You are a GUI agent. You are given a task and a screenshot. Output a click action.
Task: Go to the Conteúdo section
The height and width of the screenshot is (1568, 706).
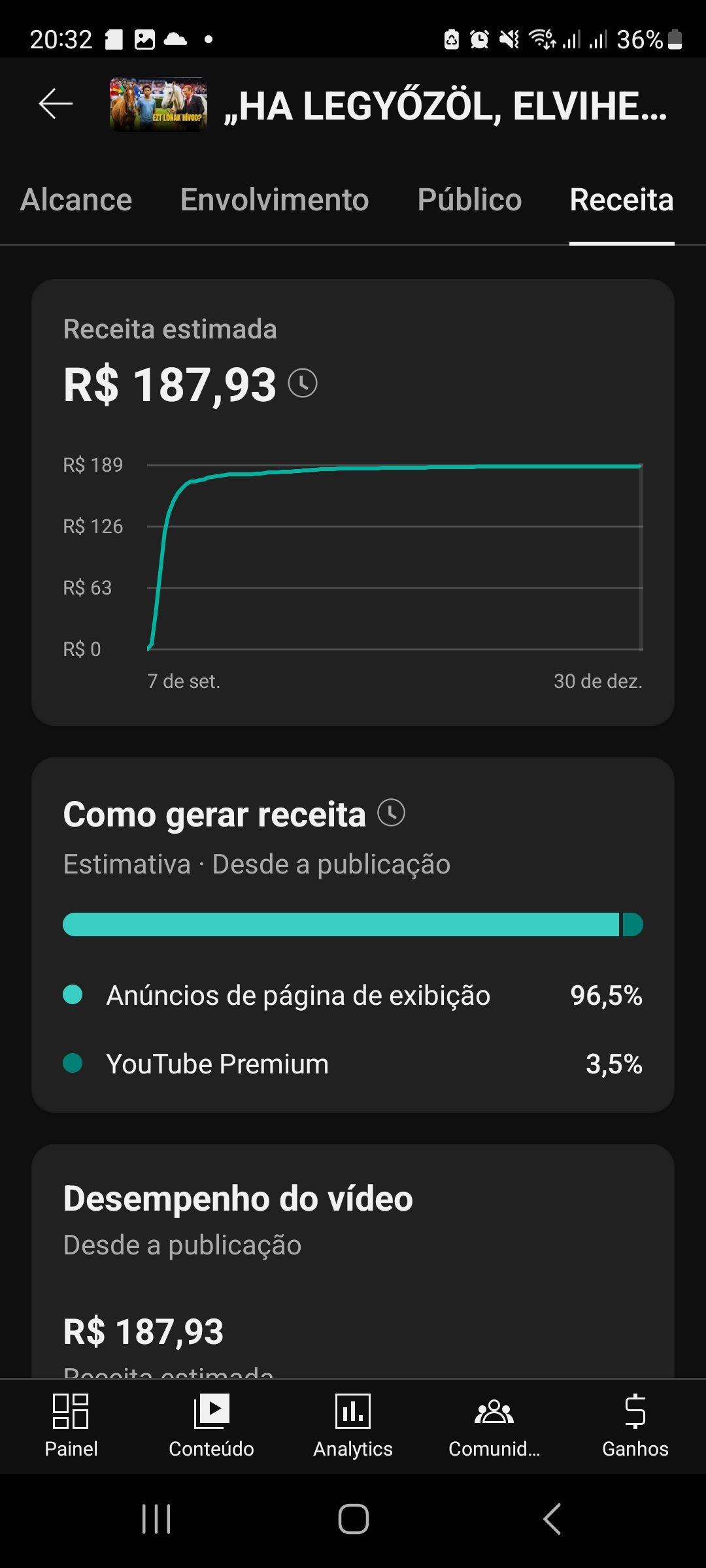(x=211, y=1424)
